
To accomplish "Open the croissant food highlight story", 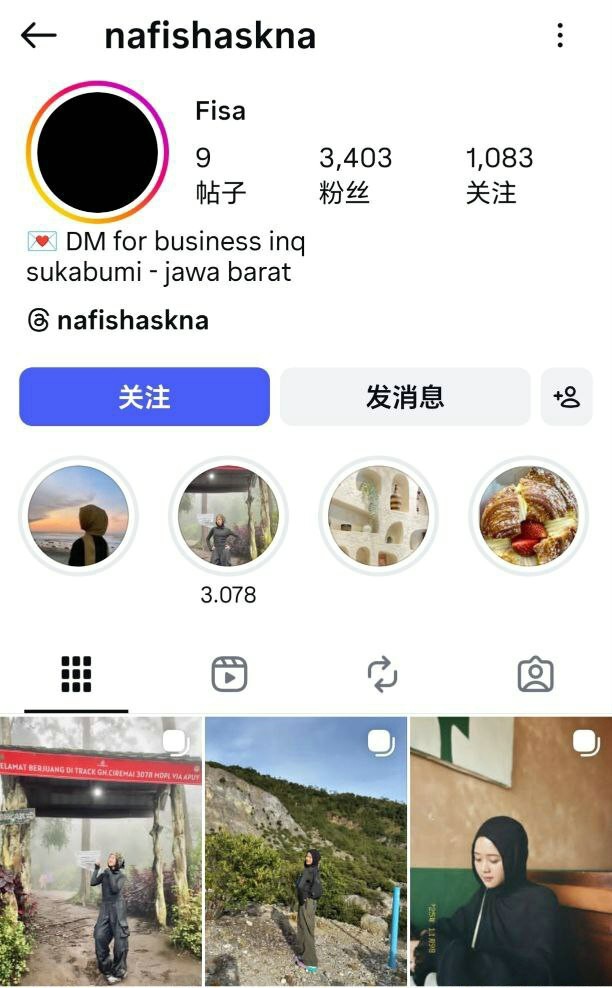I will pos(528,516).
